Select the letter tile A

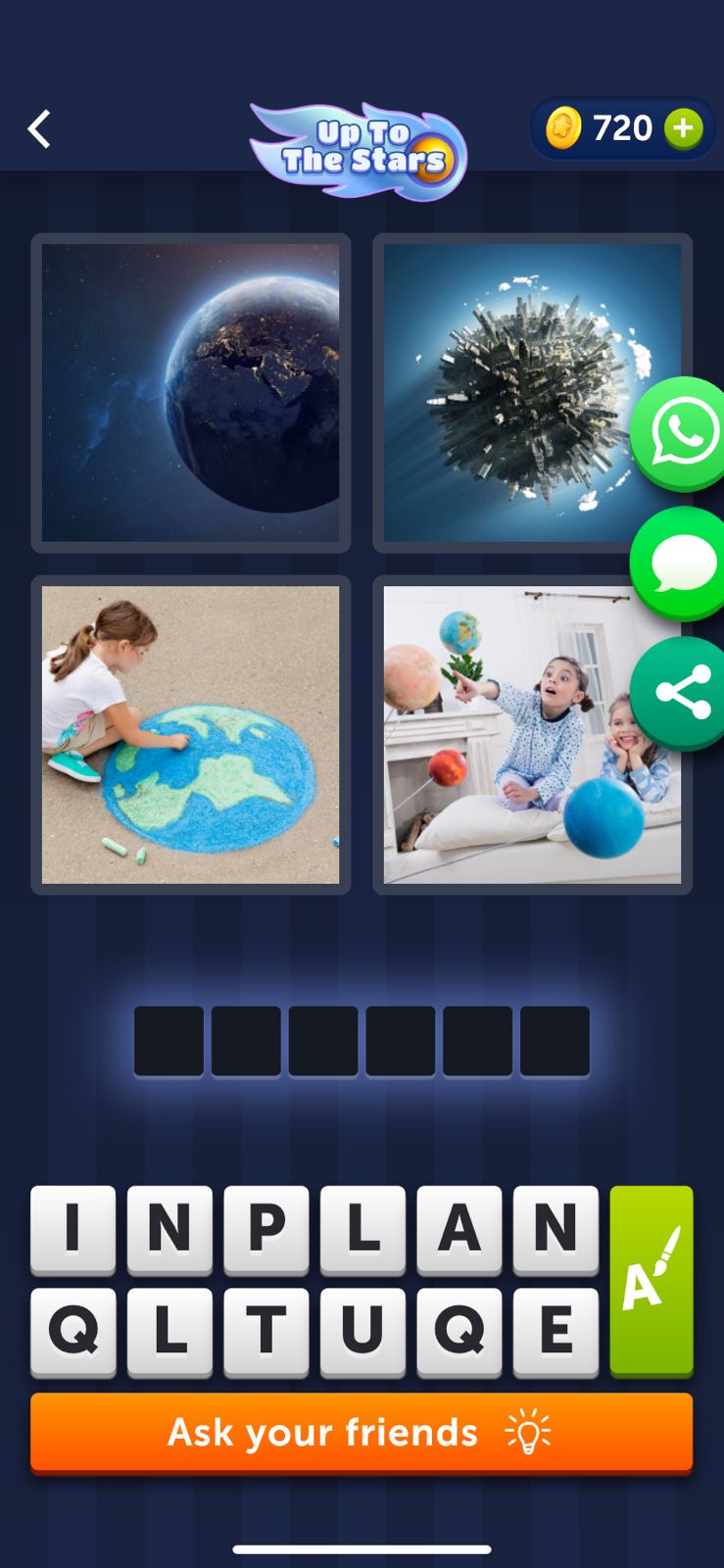[459, 1229]
